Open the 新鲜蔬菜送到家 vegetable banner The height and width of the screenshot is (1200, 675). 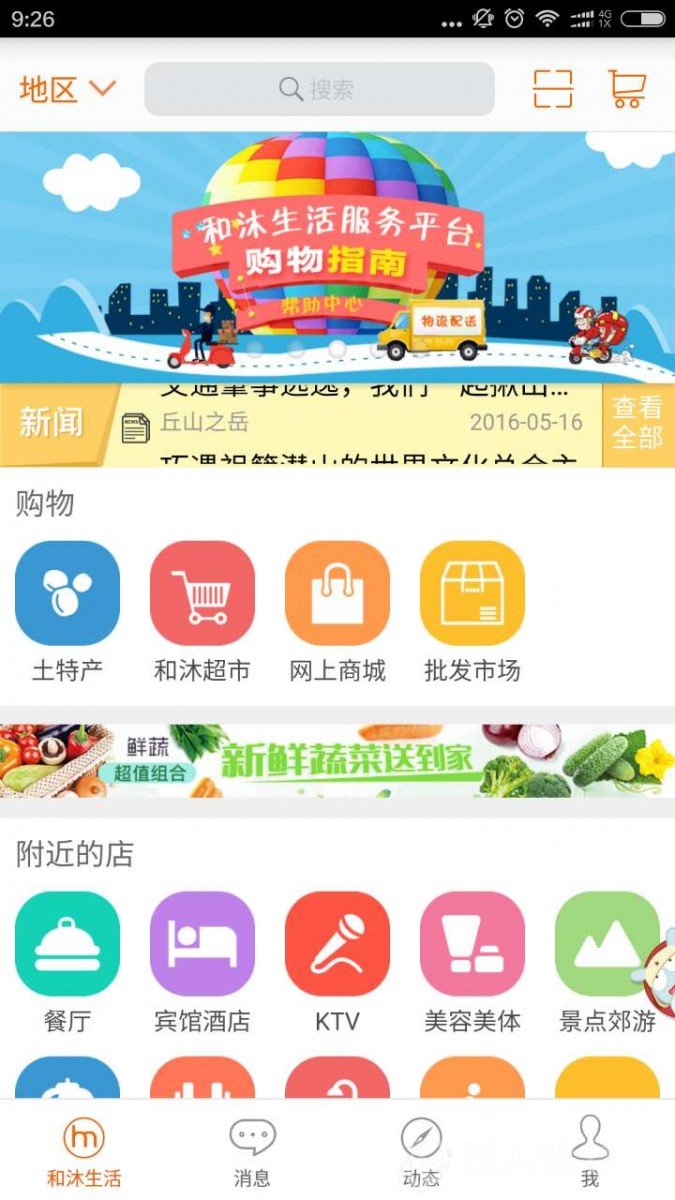click(337, 761)
